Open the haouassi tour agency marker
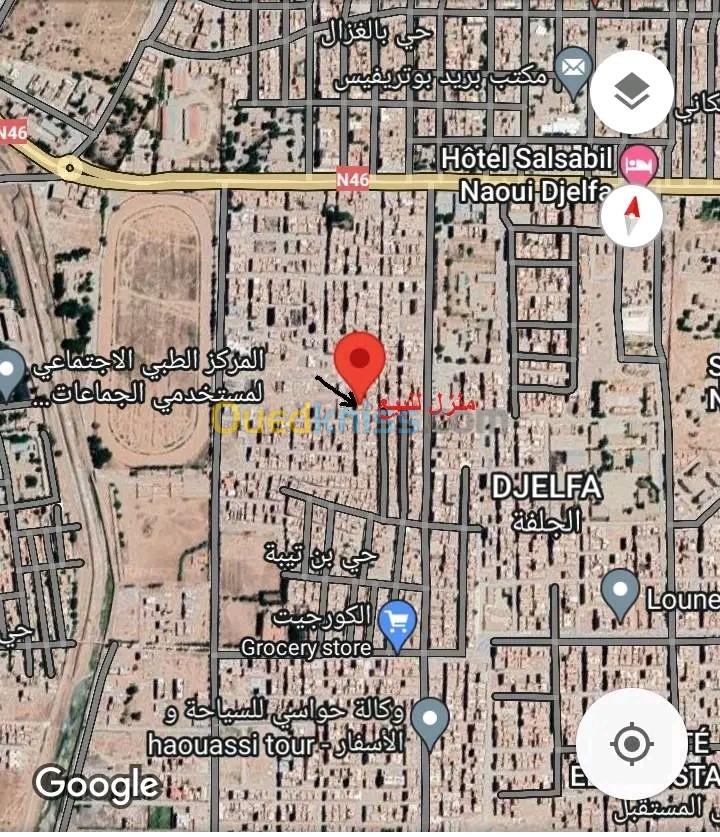Viewport: 720px width, 837px height. (430, 720)
